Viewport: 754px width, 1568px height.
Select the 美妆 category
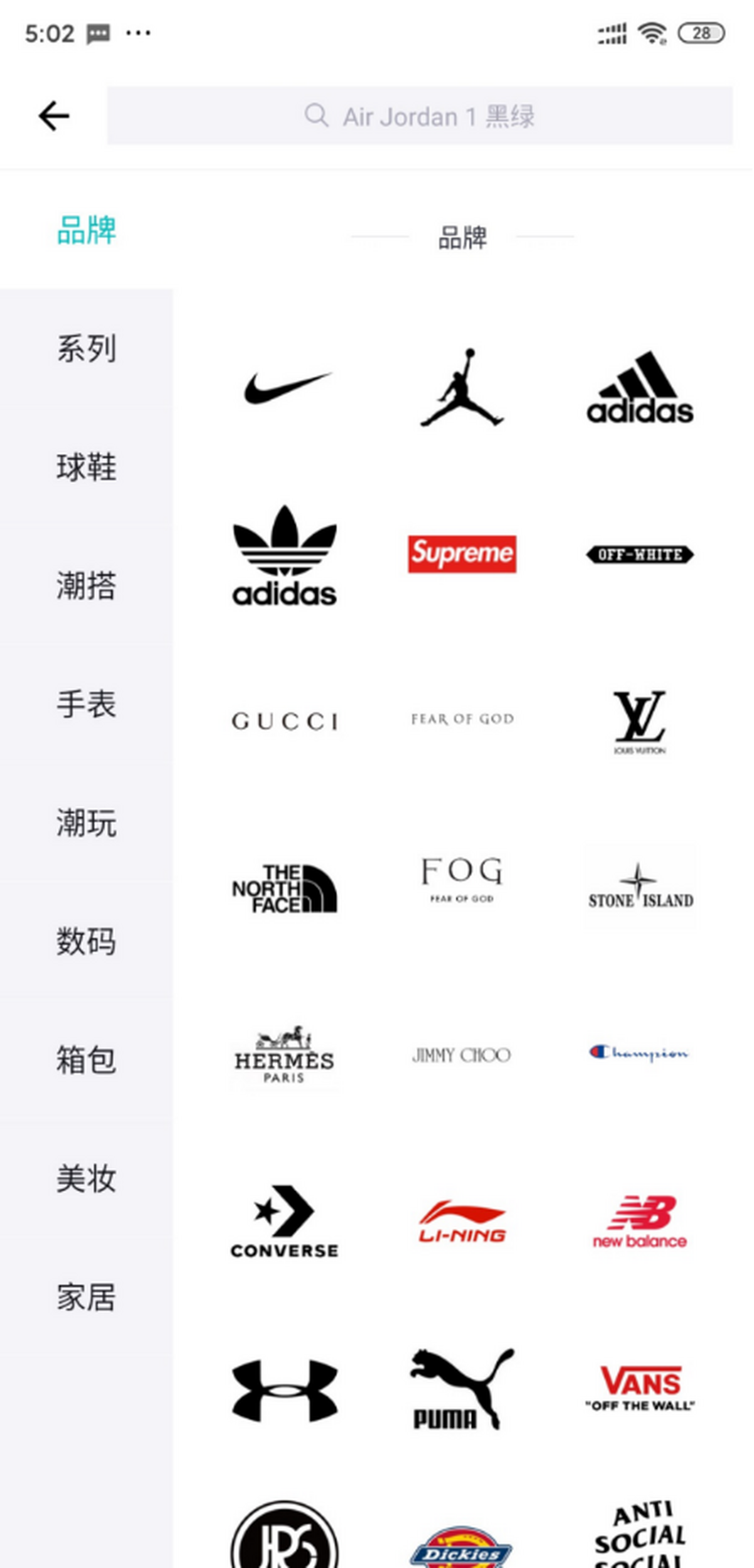pos(86,1178)
